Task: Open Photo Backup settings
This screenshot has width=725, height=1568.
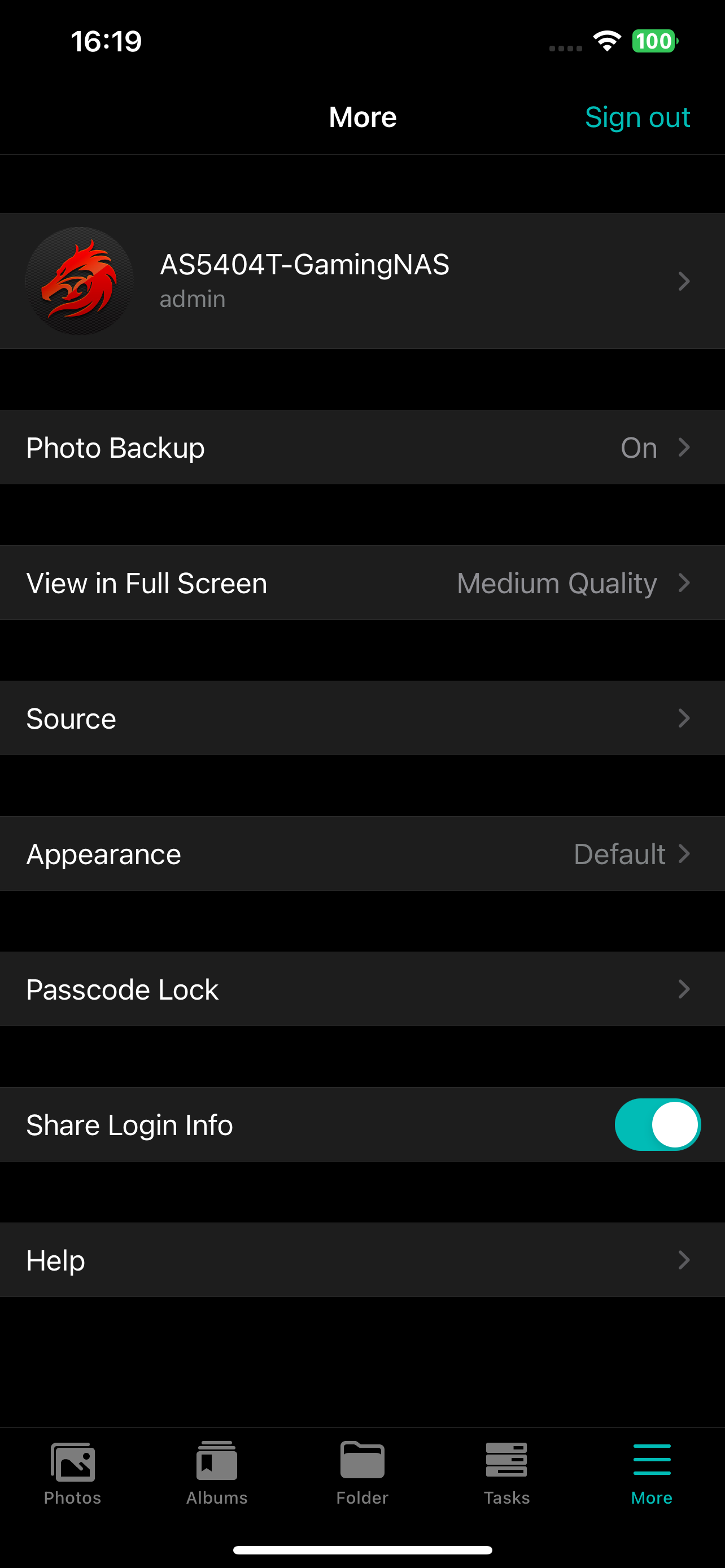Action: click(362, 448)
